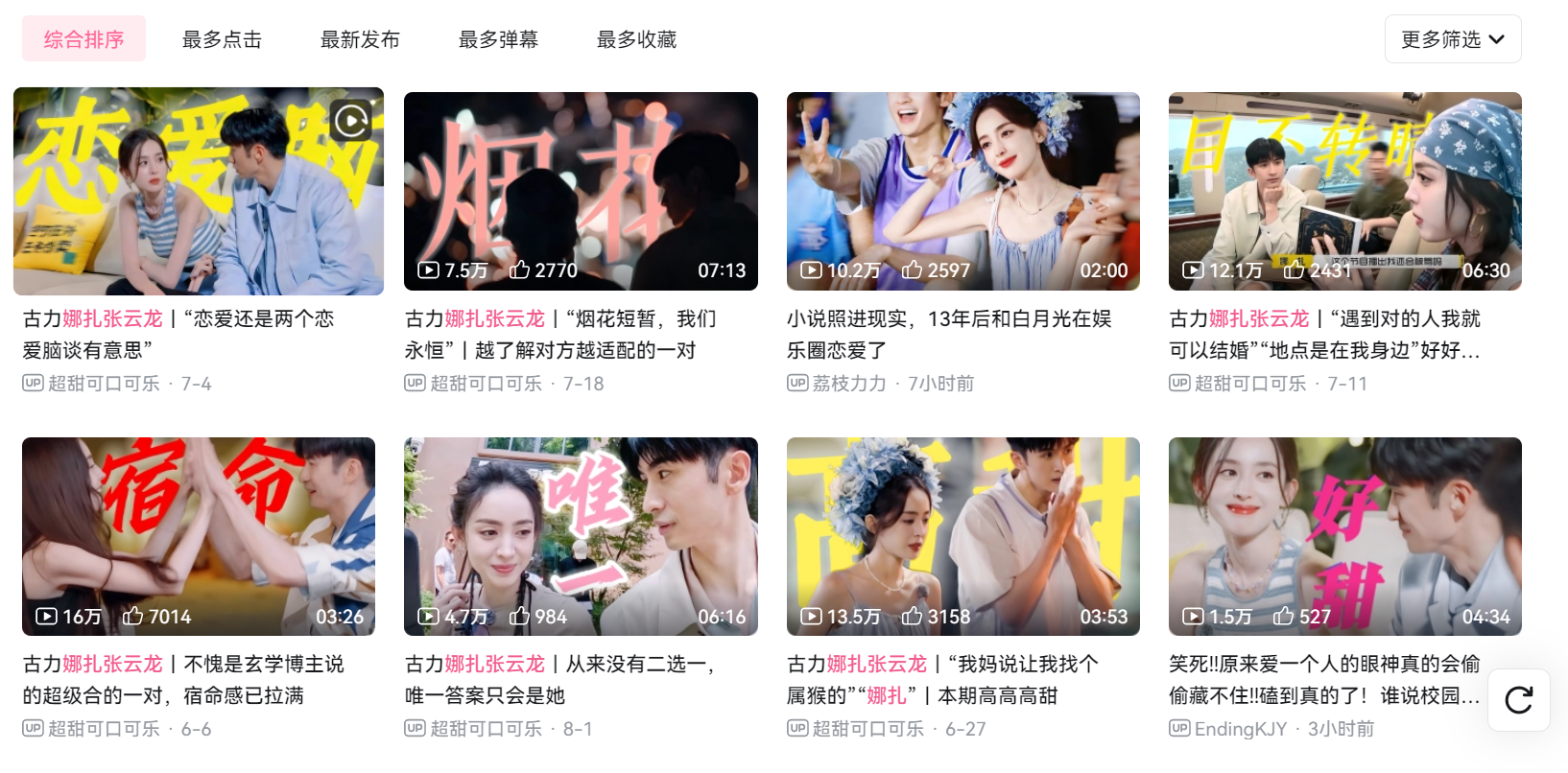
Task: Open the 小说照进现实 video by 荔枝力力
Action: [x=962, y=192]
